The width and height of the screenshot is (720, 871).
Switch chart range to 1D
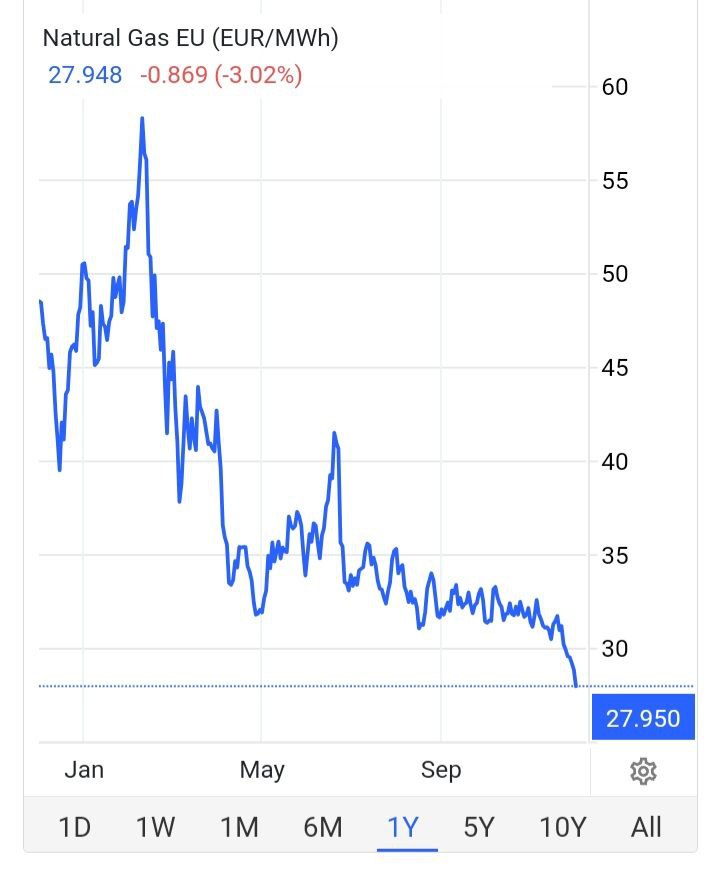click(x=74, y=827)
